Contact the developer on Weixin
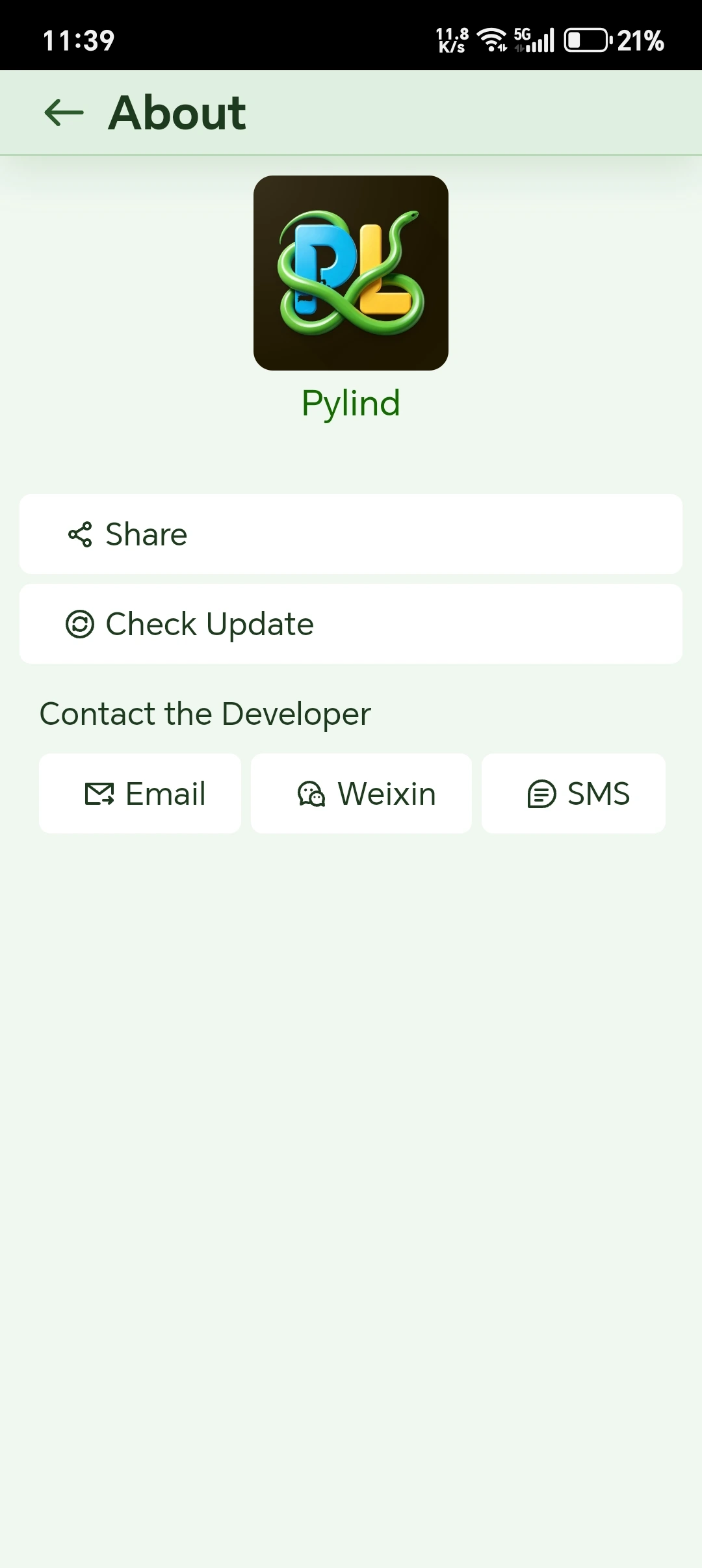Screen dimensions: 702x1568 click(361, 793)
